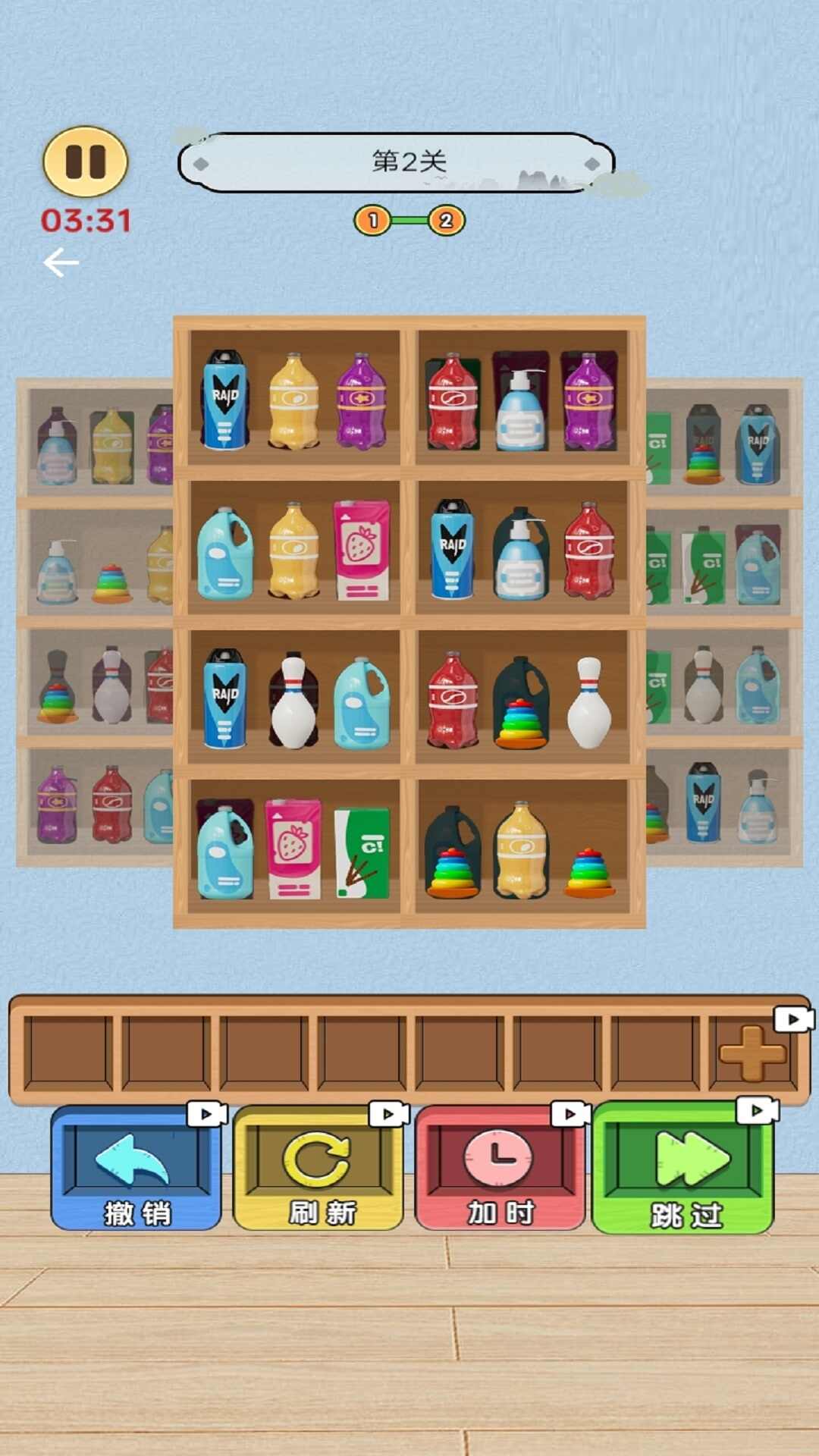The width and height of the screenshot is (819, 1456).
Task: Pick the bowling pin next to the rainbow toy
Action: (589, 702)
